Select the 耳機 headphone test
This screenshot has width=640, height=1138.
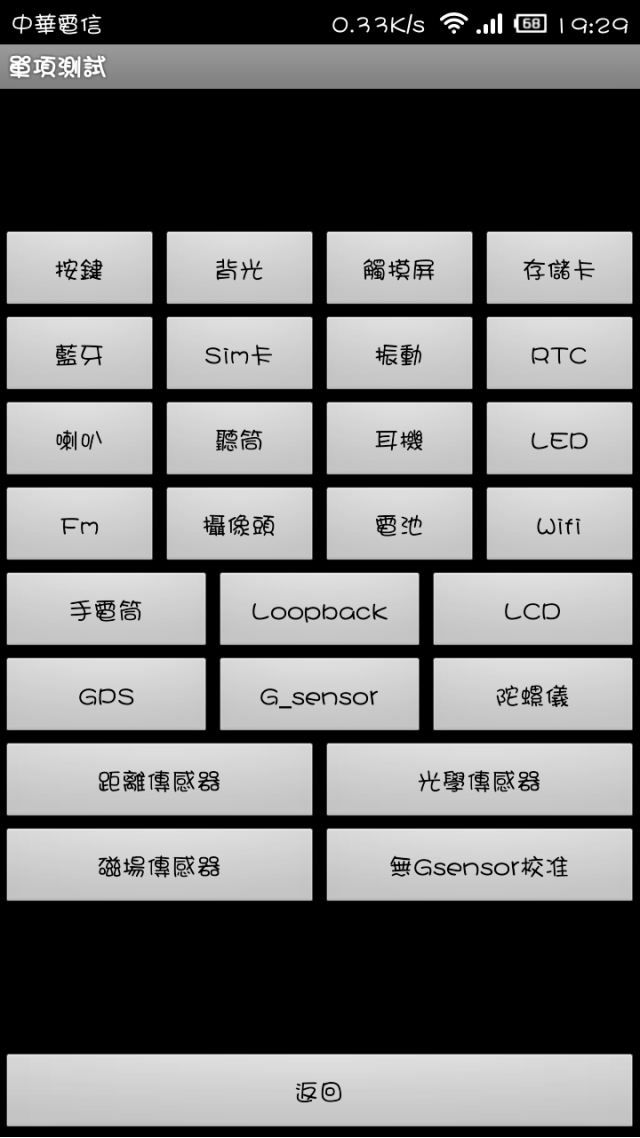[x=399, y=439]
